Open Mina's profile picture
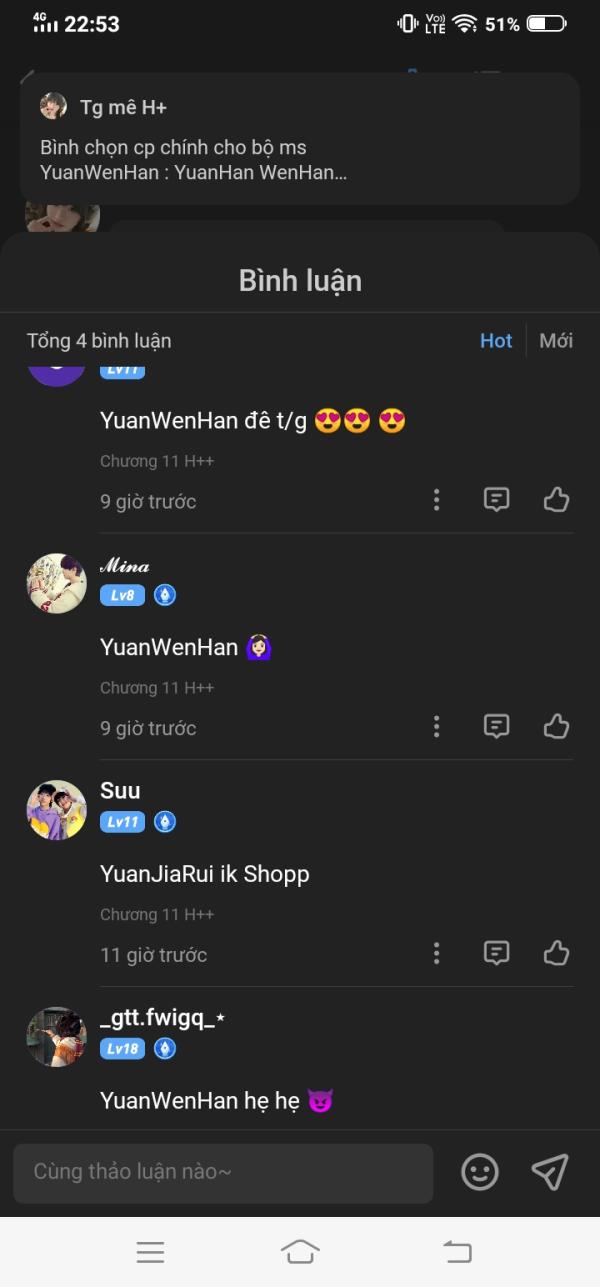 [56, 583]
